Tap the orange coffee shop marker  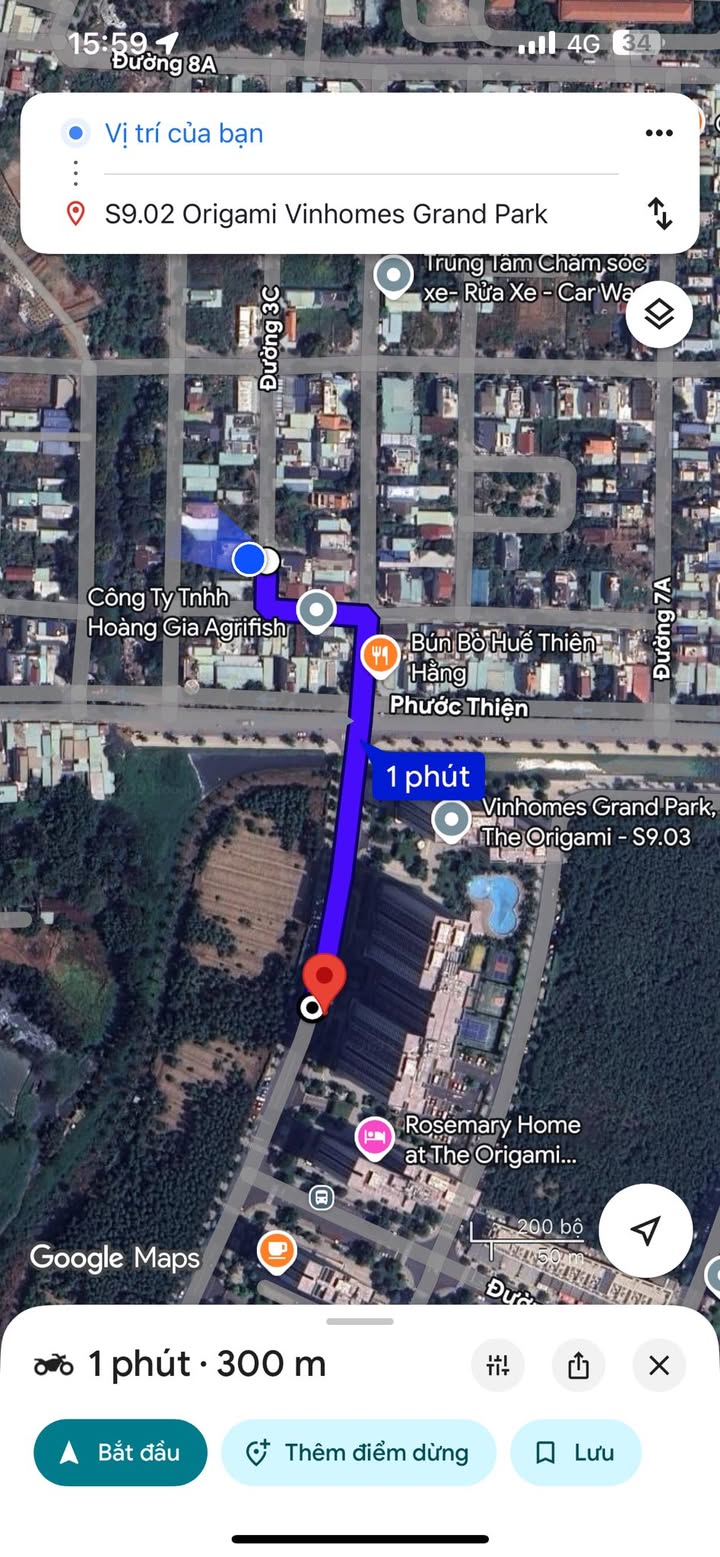[x=277, y=1250]
